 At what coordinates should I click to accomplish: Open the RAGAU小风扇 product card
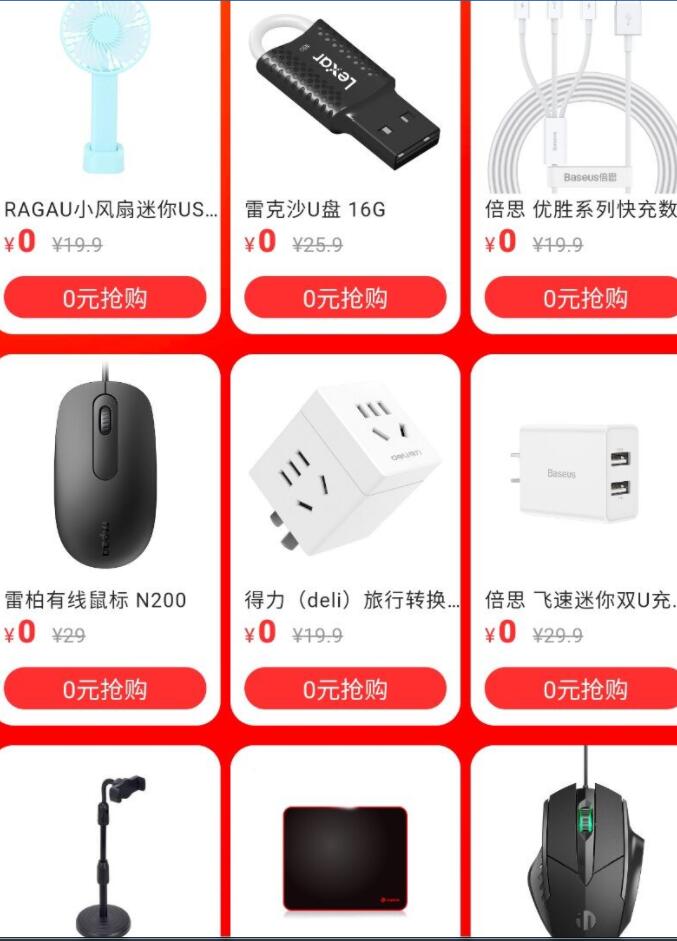pyautogui.click(x=106, y=95)
